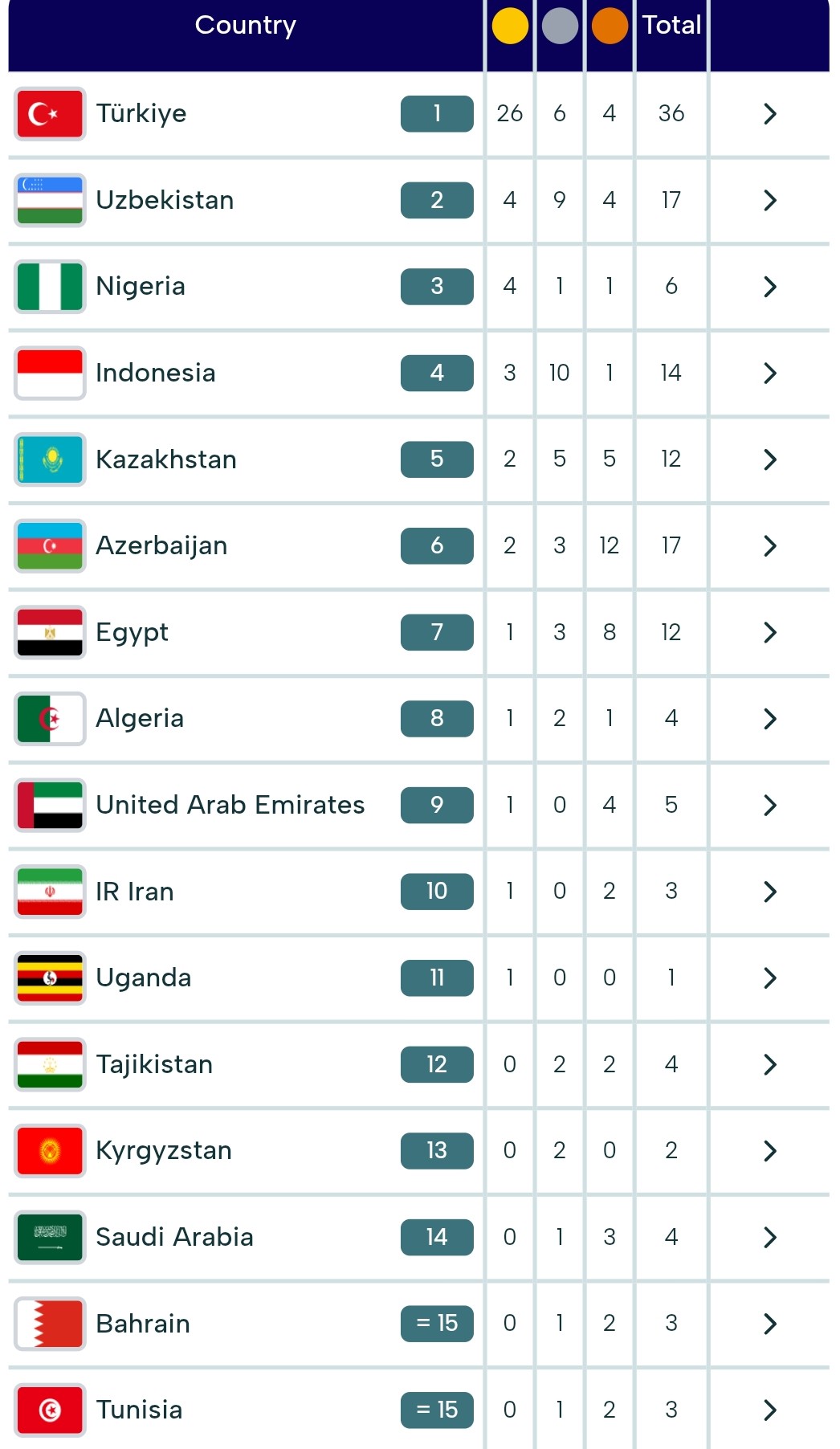
Task: Click the Indonesia flag icon
Action: click(x=49, y=373)
